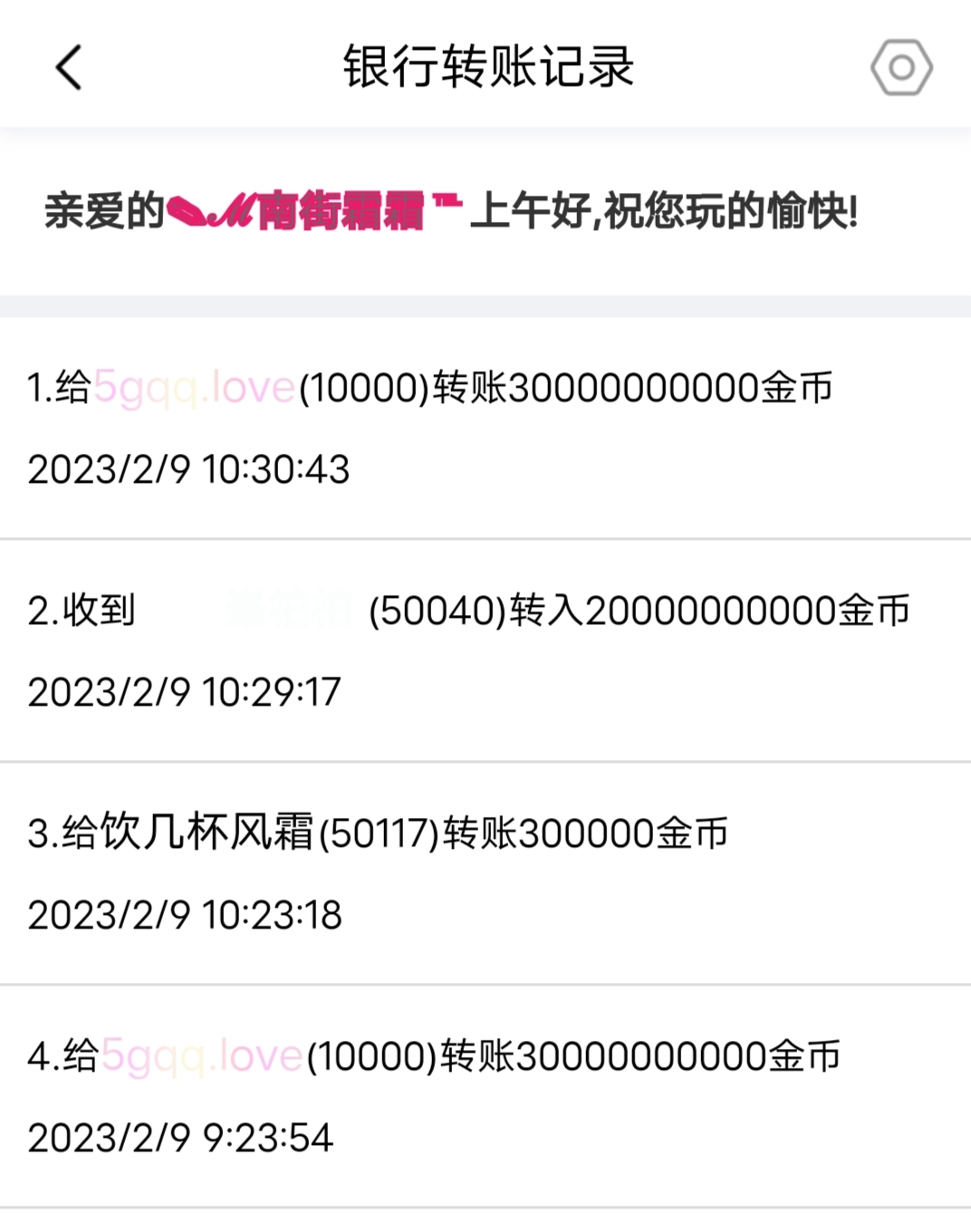Click the username 5gqq.love in record 1

pyautogui.click(x=197, y=387)
